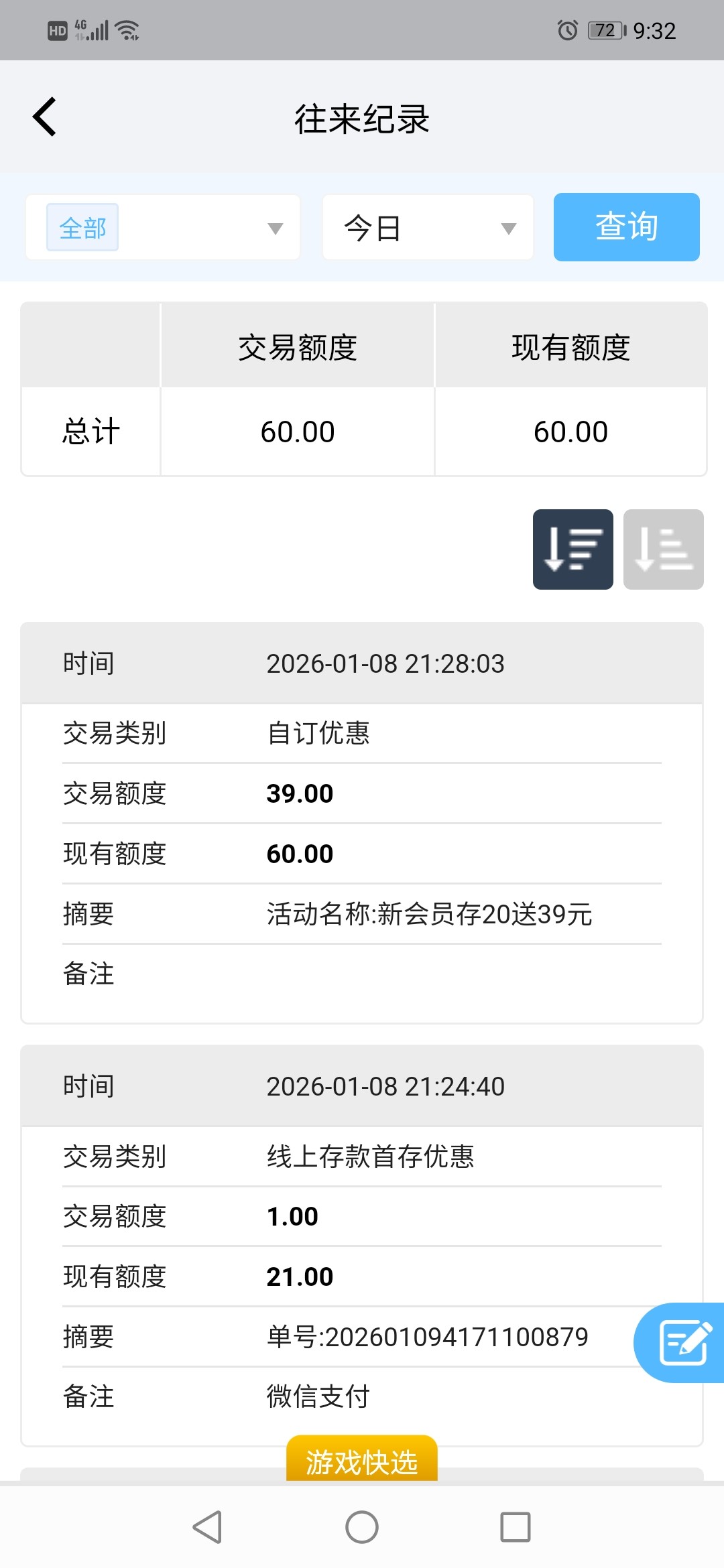
Task: Switch to the grey ascending sort icon
Action: click(x=663, y=549)
